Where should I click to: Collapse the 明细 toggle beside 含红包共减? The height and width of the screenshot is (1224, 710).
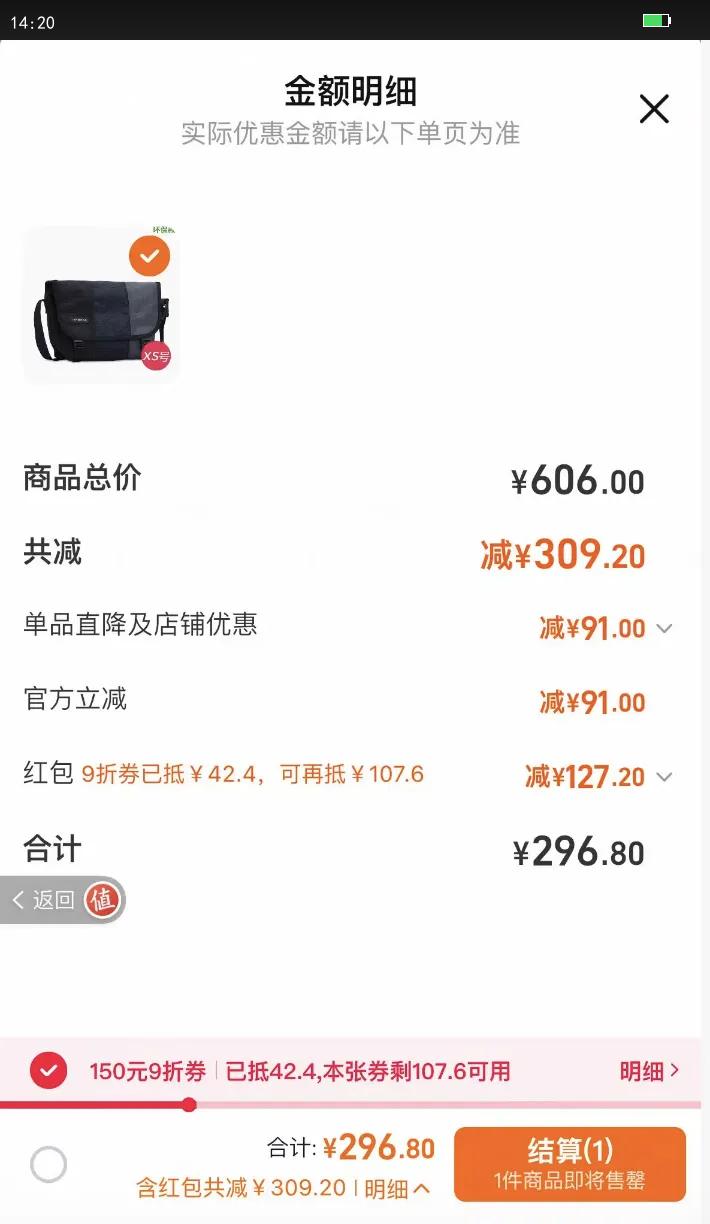click(x=397, y=1189)
